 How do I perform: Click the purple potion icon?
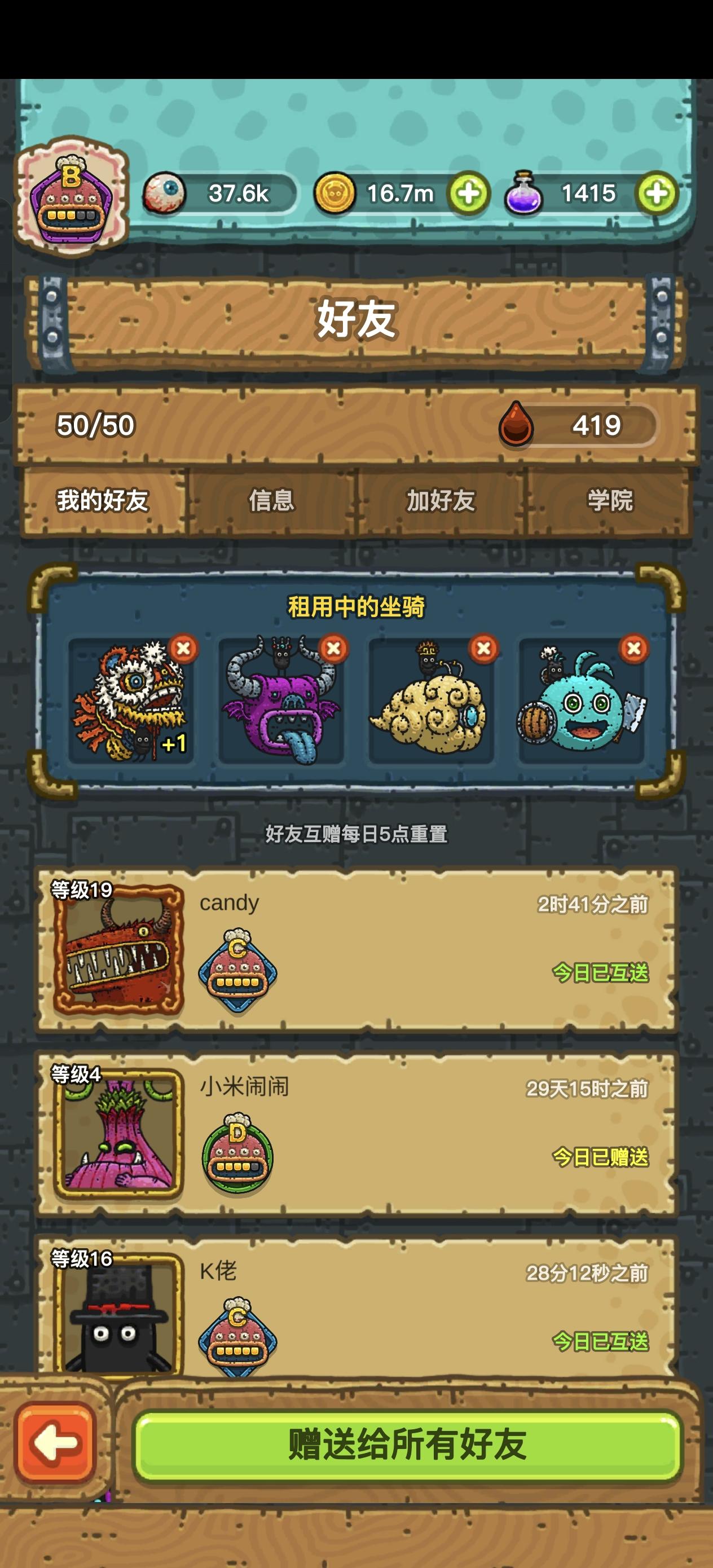click(525, 193)
